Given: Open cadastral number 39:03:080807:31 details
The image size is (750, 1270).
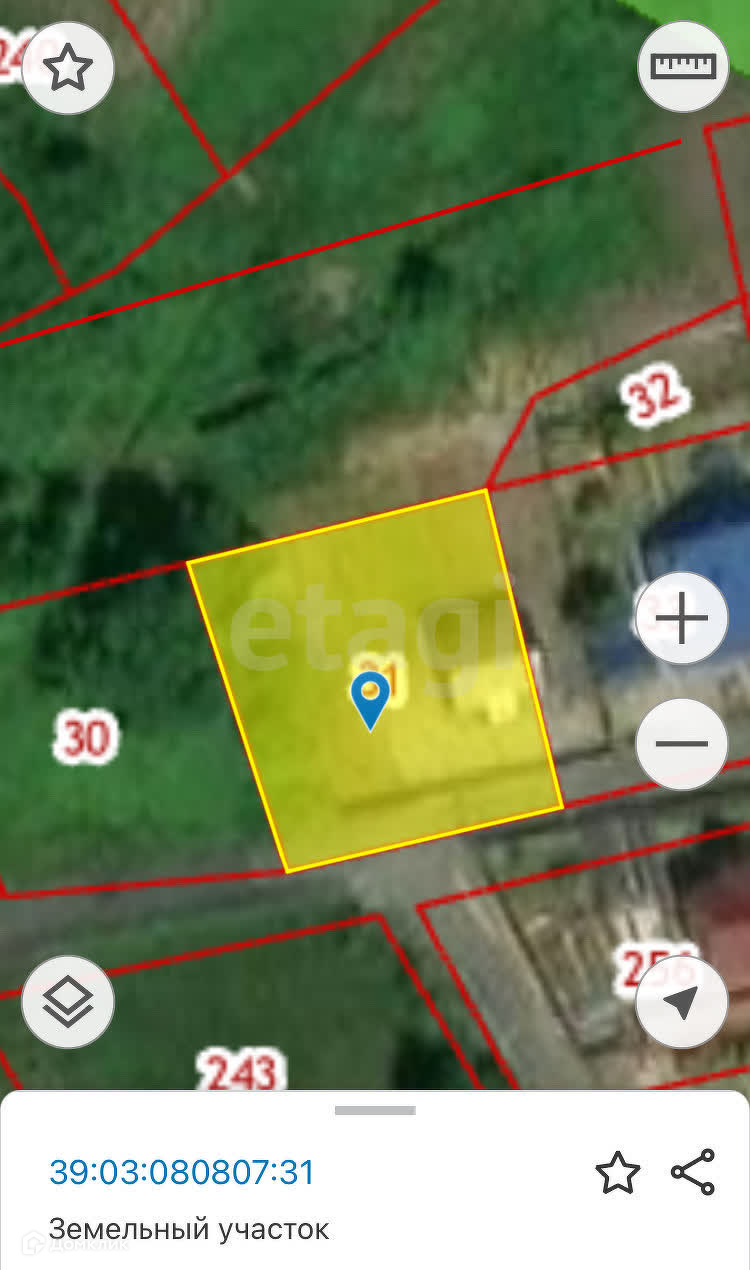Looking at the screenshot, I should click(x=182, y=1171).
